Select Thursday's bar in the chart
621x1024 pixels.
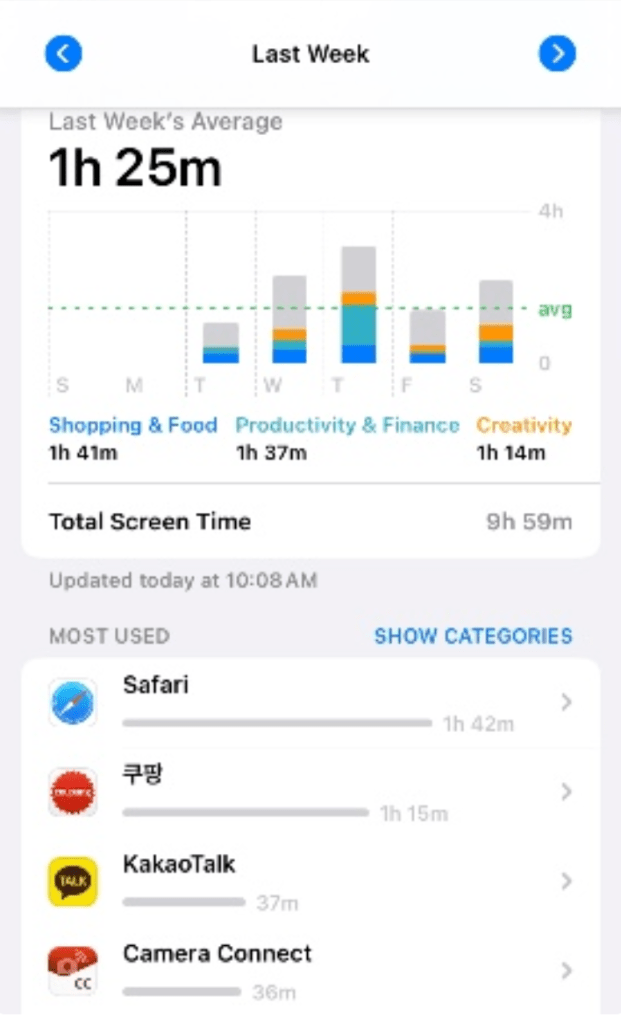(x=358, y=305)
